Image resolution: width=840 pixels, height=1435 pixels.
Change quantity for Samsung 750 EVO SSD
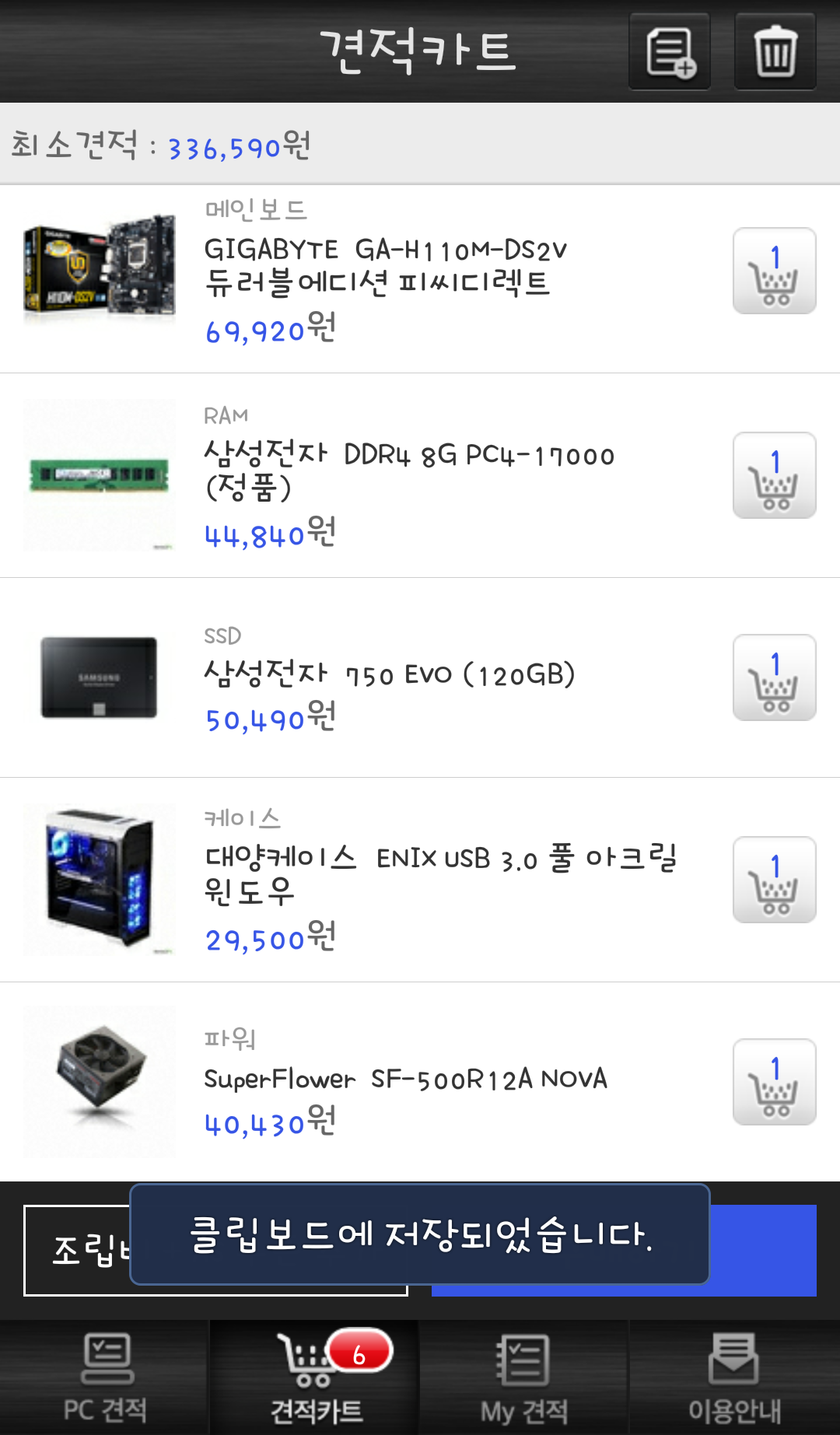(774, 677)
